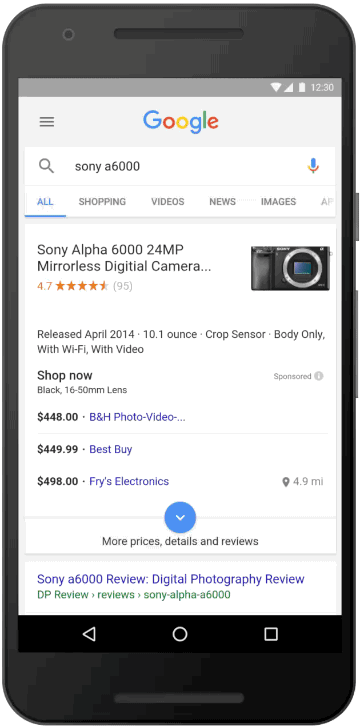Viewport: 360px width, 728px height.
Task: Go back using the system back button
Action: click(x=89, y=634)
